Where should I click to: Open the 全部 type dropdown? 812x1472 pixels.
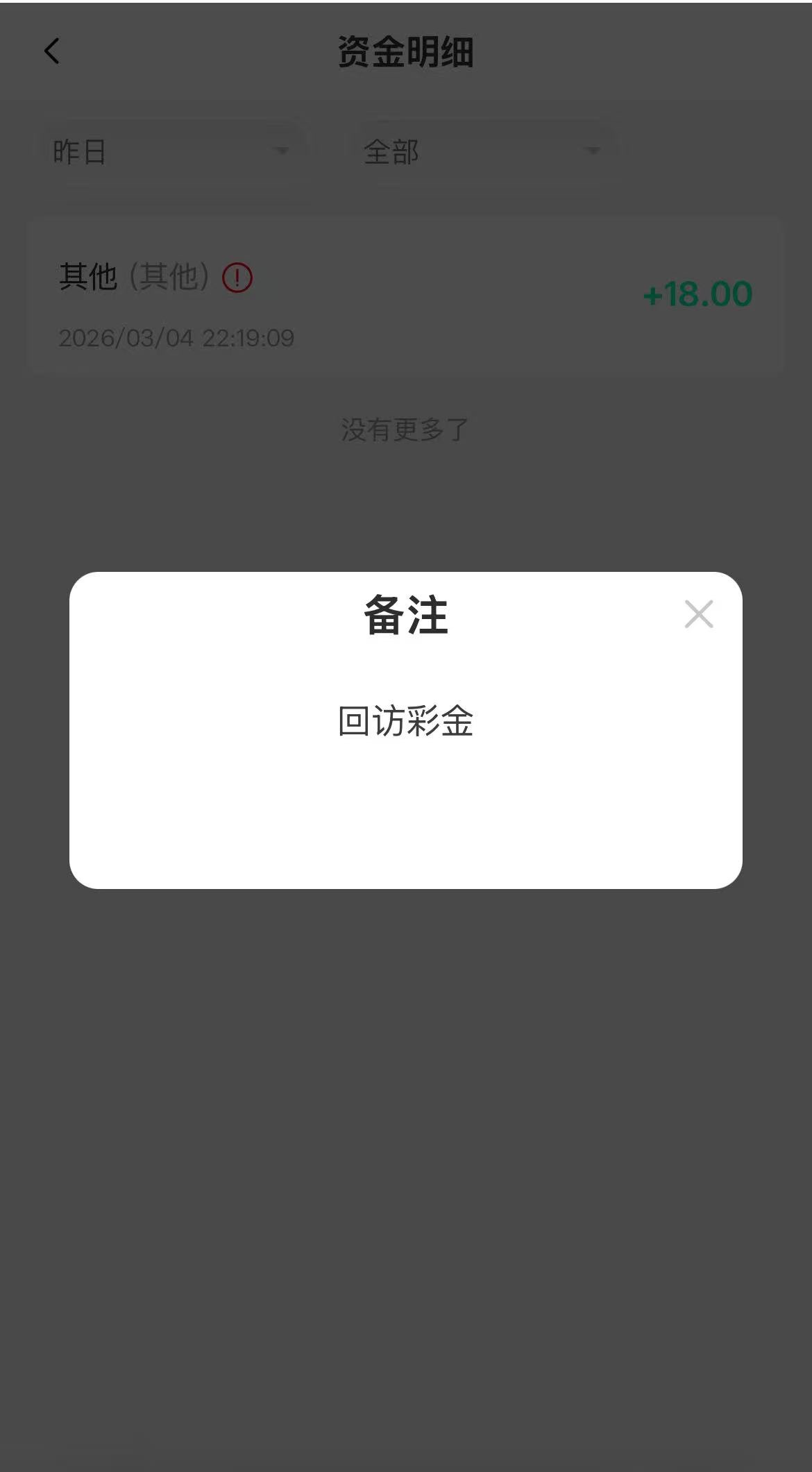point(481,151)
